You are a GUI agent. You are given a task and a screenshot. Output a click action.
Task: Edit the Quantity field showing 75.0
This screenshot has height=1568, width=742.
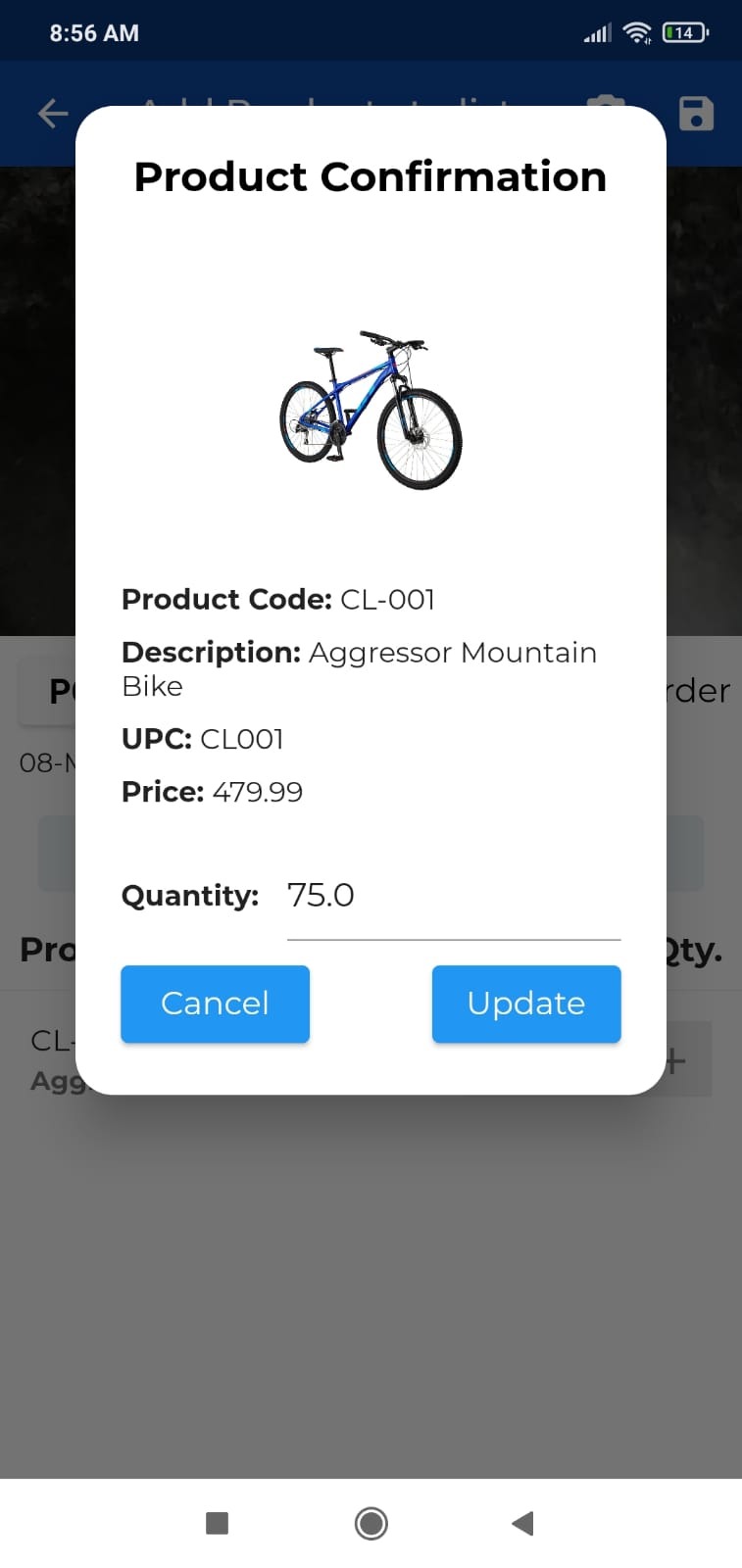click(x=453, y=896)
